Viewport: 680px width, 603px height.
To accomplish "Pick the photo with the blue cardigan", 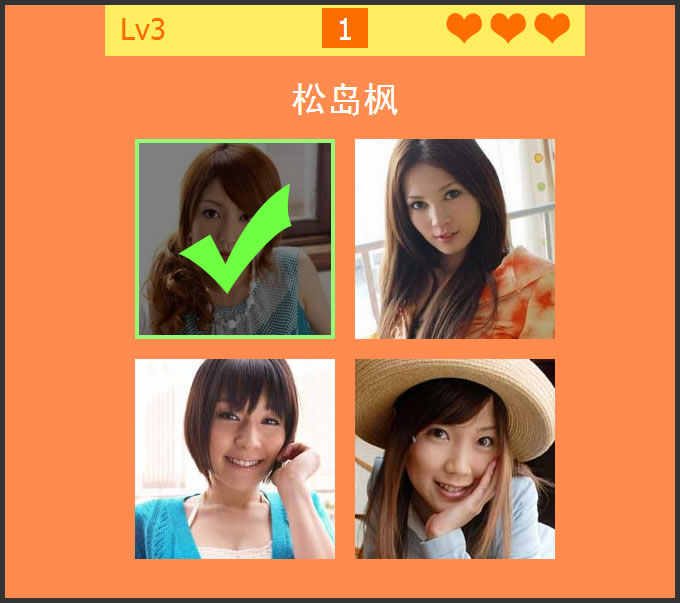I will pos(235,459).
